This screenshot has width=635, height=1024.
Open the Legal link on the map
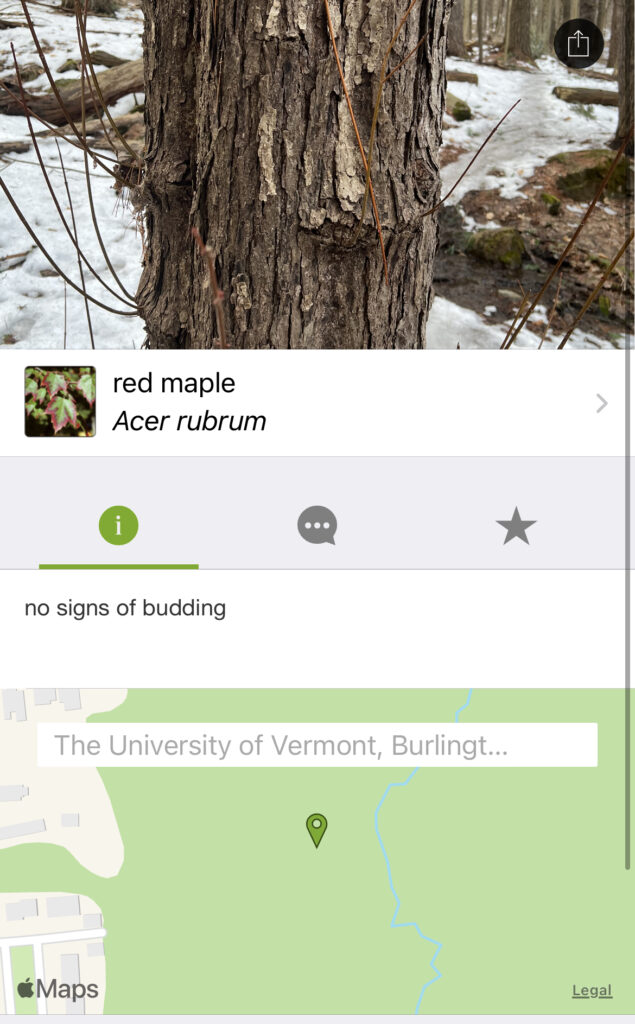click(x=591, y=990)
